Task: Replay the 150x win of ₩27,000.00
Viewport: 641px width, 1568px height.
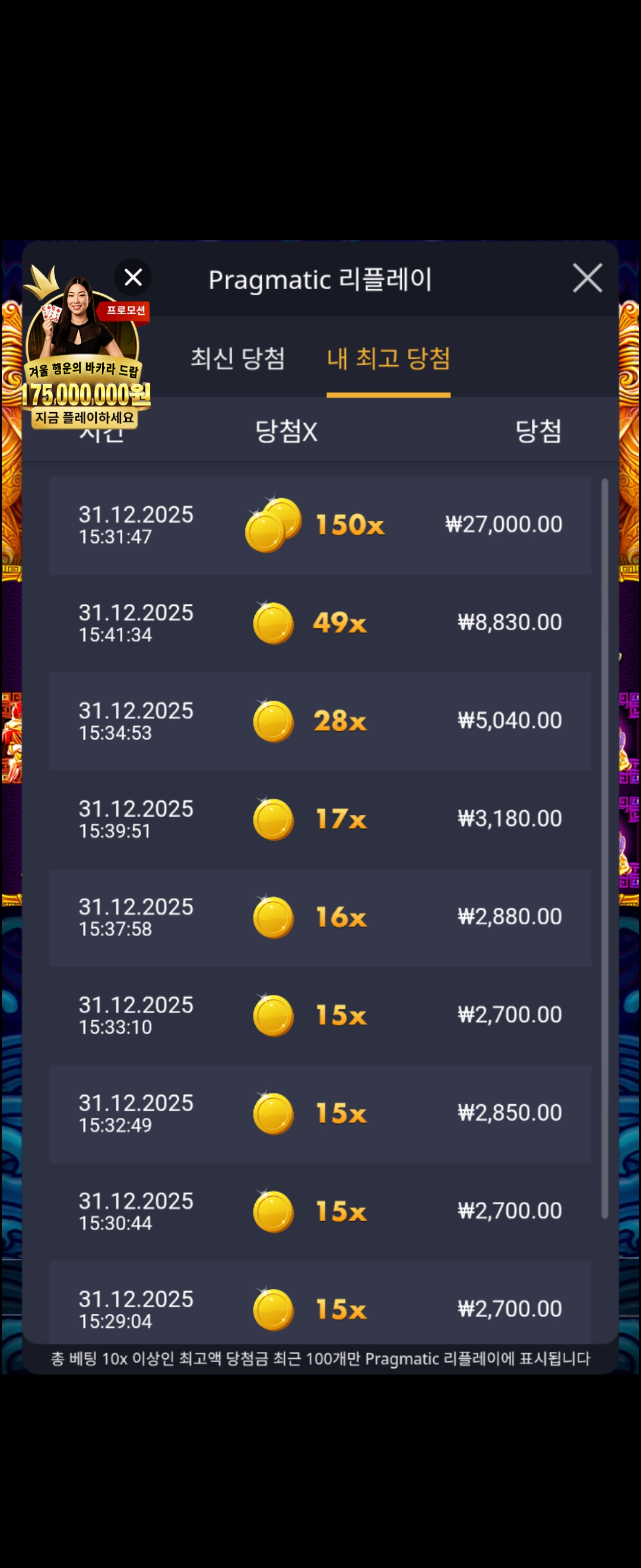Action: tap(320, 525)
